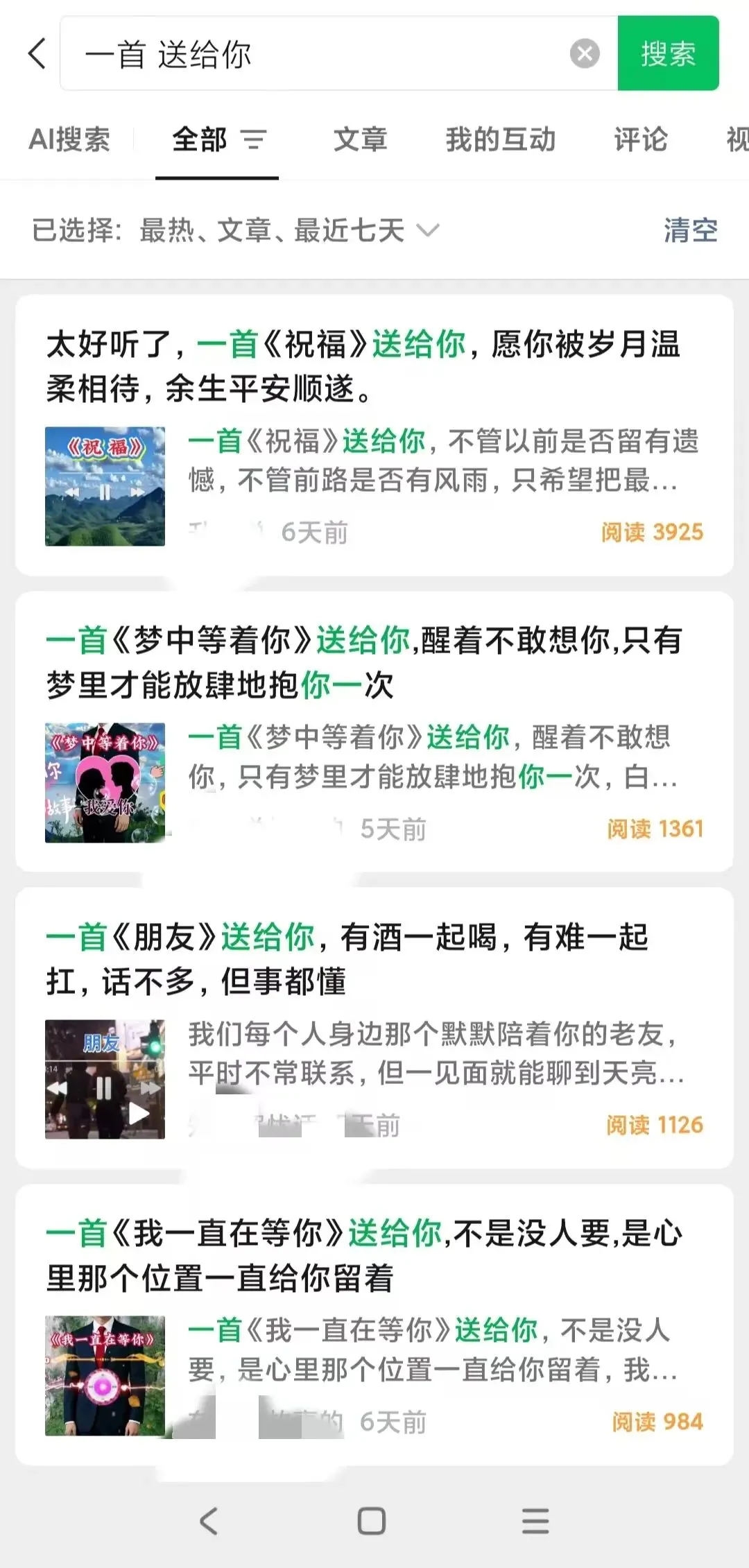Switch to the AI搜索 tab
This screenshot has height=1568, width=749.
pyautogui.click(x=69, y=139)
